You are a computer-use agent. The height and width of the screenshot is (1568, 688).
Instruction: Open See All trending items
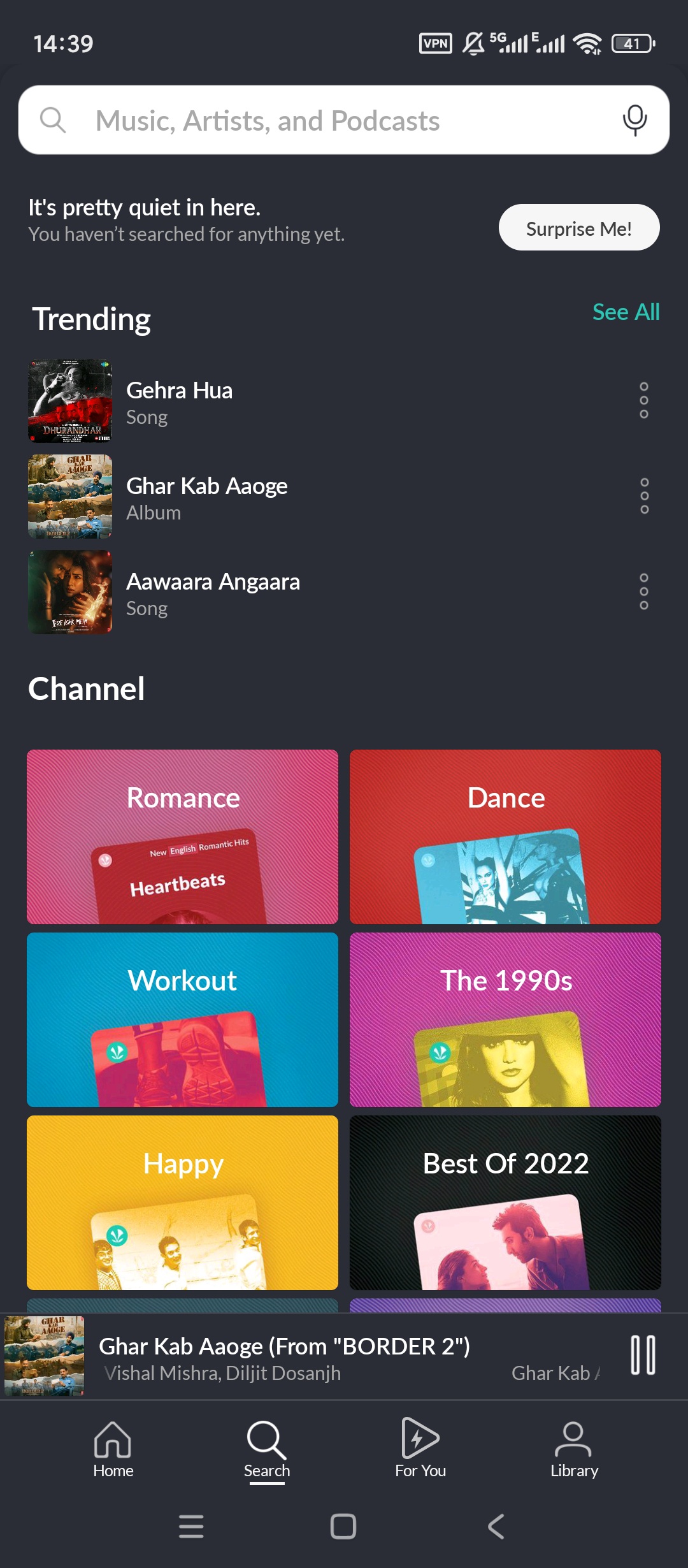626,312
